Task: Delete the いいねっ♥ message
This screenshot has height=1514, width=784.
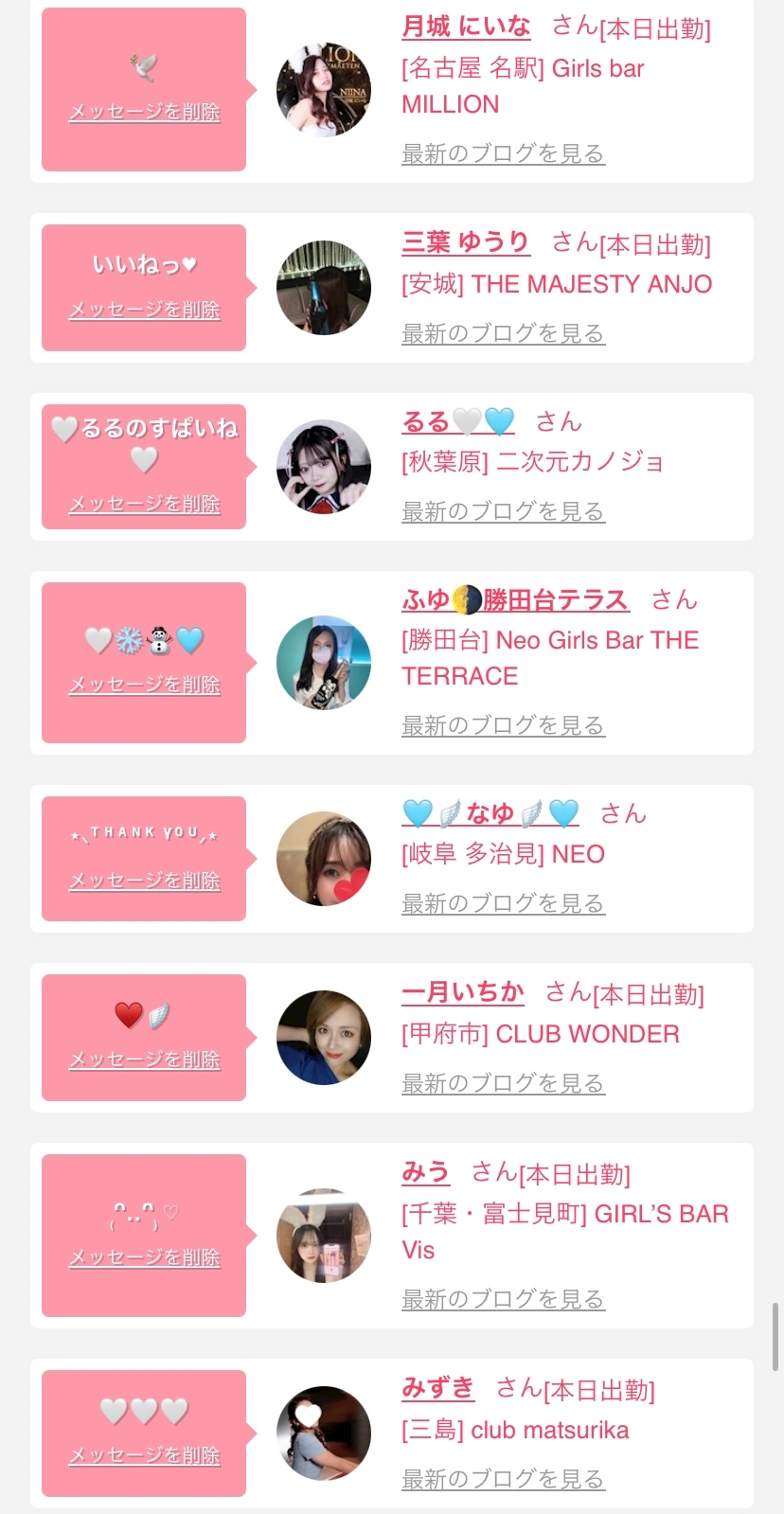Action: 144,310
